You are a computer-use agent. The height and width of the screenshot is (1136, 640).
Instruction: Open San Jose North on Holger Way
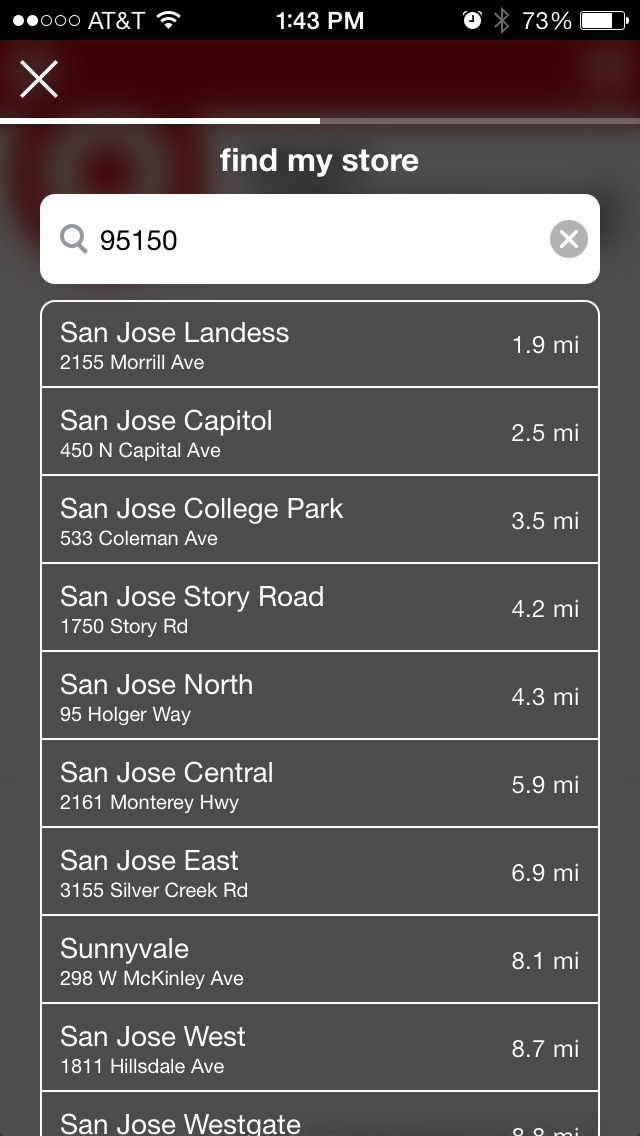pos(320,697)
